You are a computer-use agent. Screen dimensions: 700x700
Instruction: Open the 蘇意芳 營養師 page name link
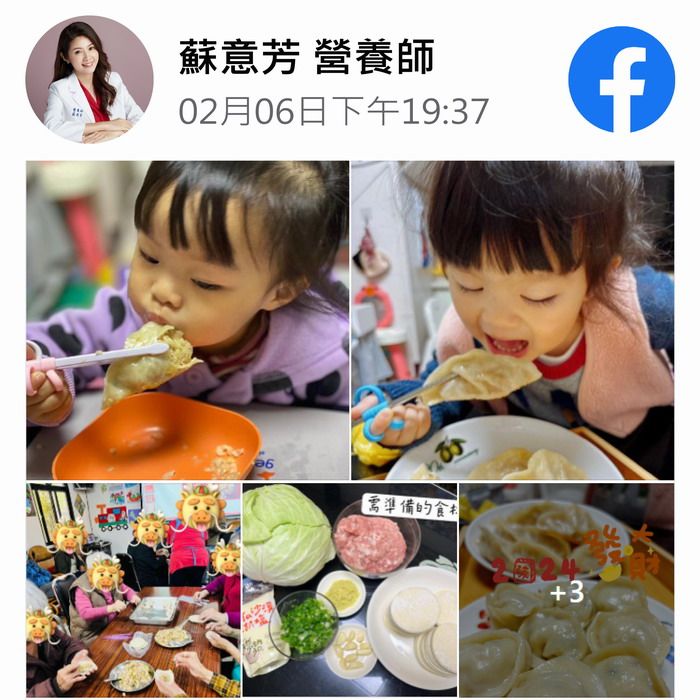tap(306, 57)
